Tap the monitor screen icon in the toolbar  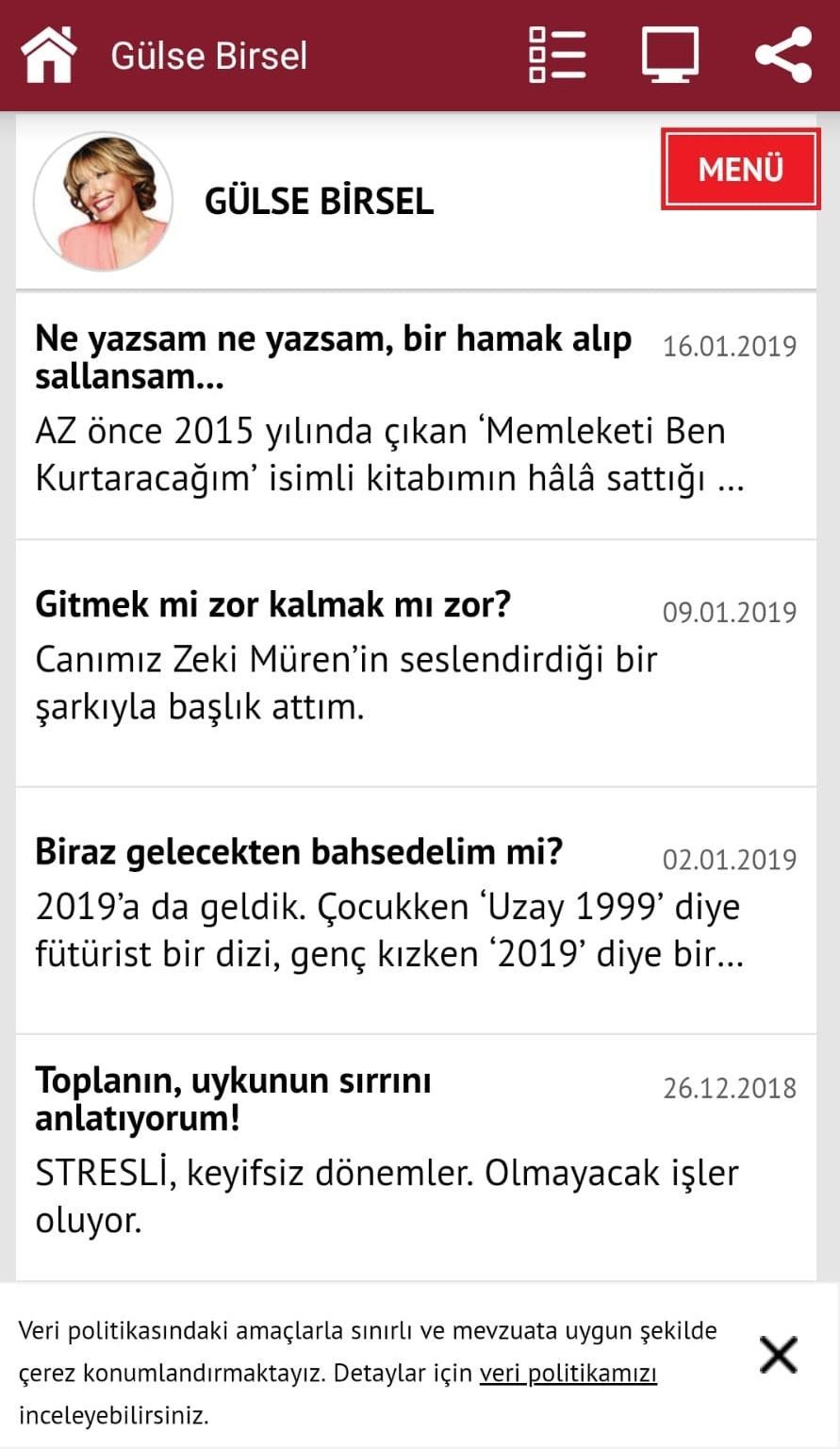click(670, 55)
